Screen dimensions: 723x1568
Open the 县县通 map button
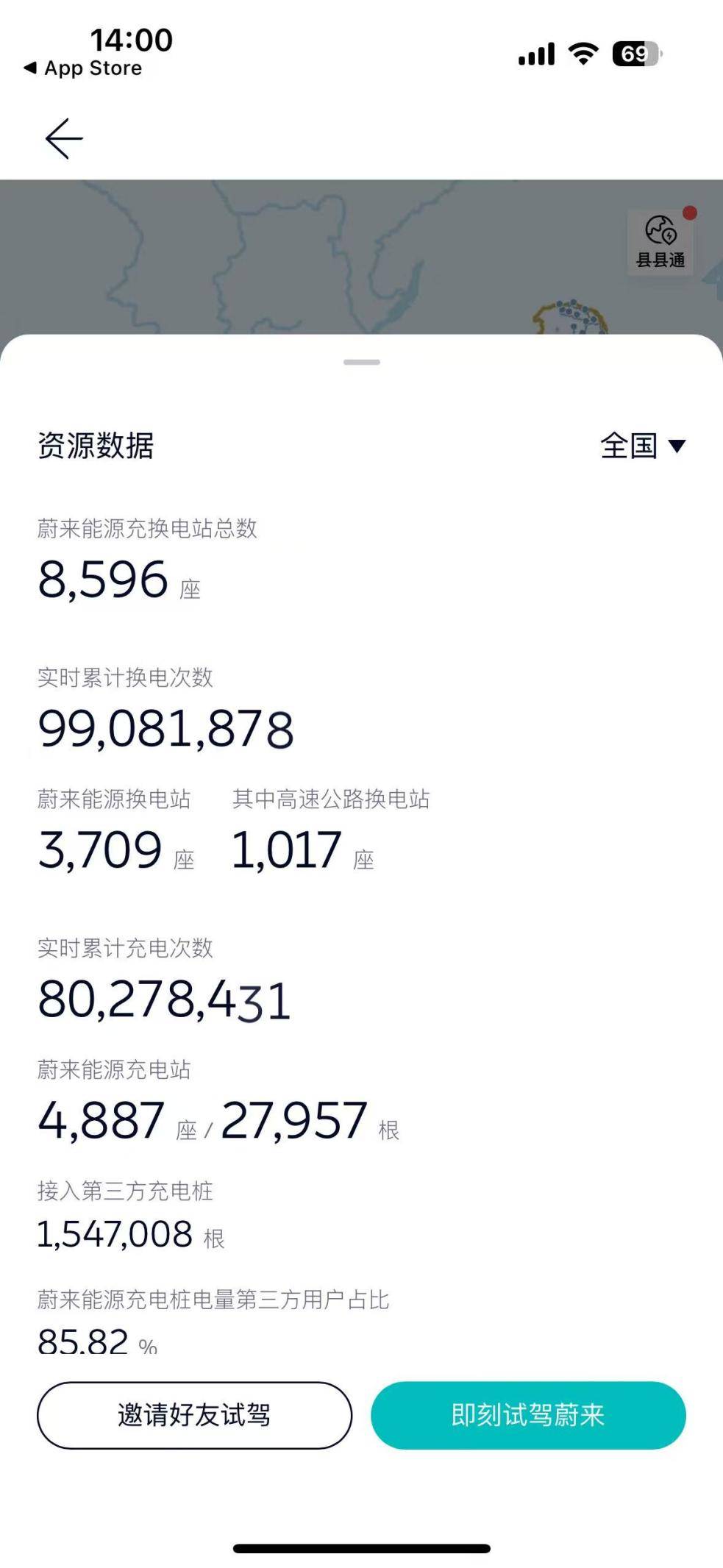pyautogui.click(x=660, y=241)
